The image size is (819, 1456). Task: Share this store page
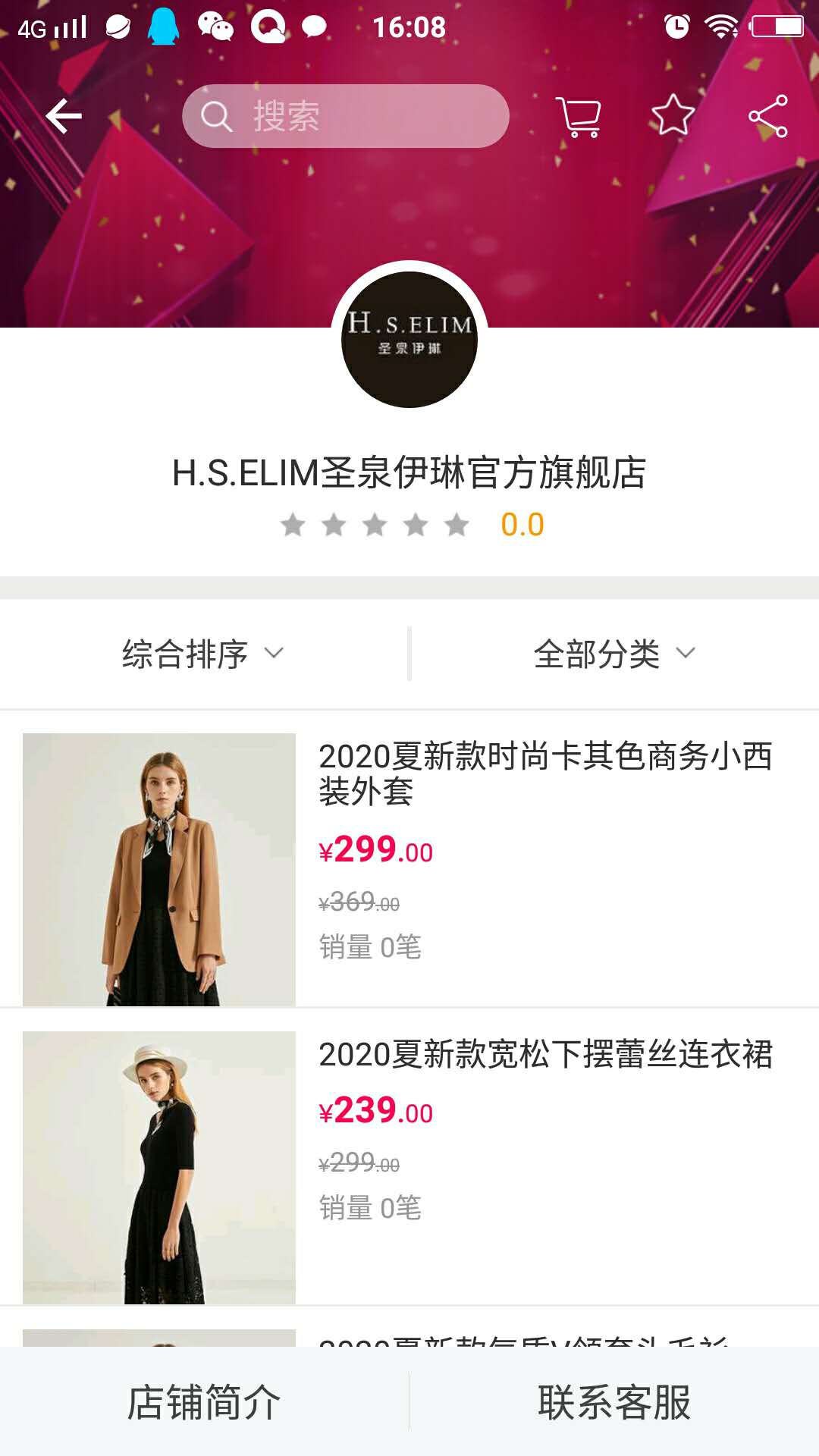point(767,116)
